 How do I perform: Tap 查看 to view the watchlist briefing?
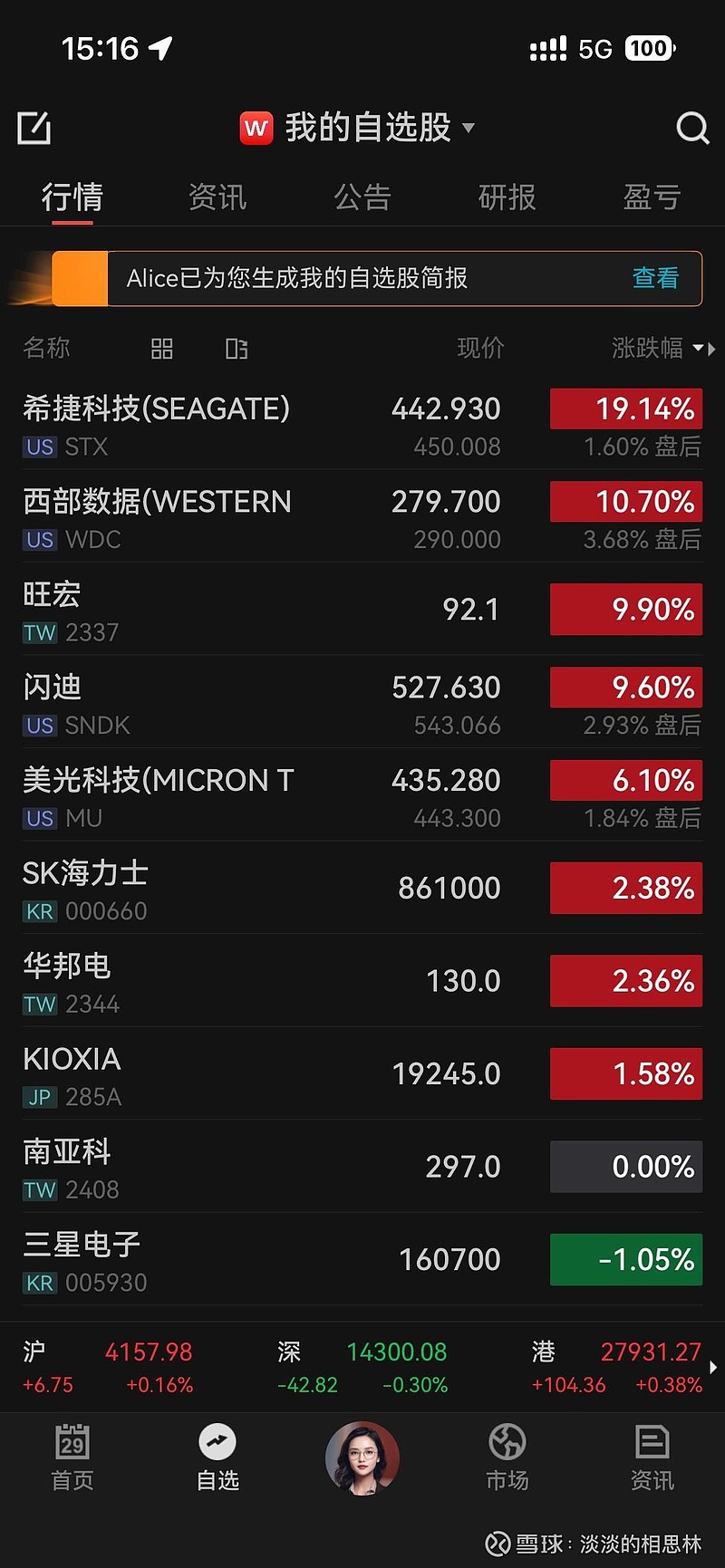coord(654,278)
